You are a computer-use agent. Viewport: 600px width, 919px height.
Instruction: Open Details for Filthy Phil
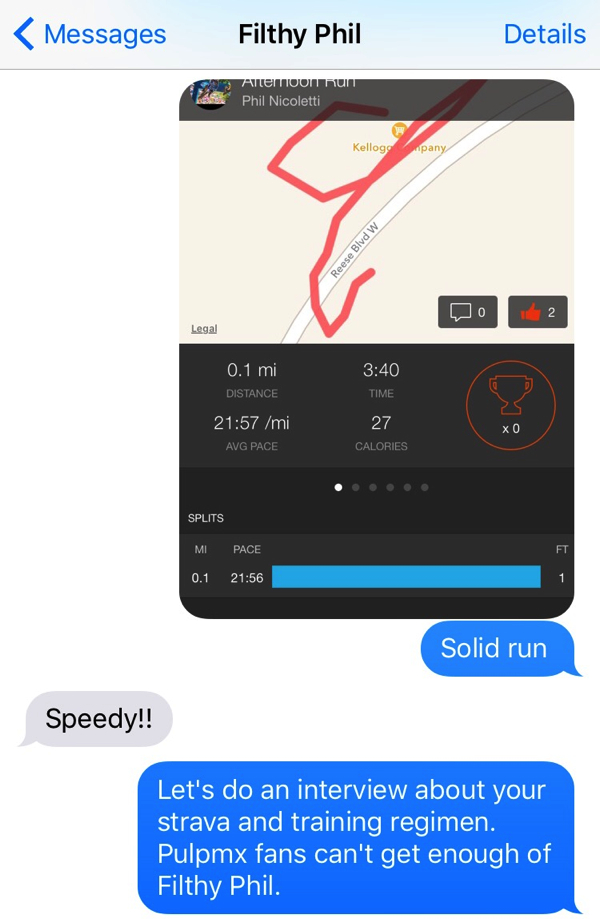(544, 35)
